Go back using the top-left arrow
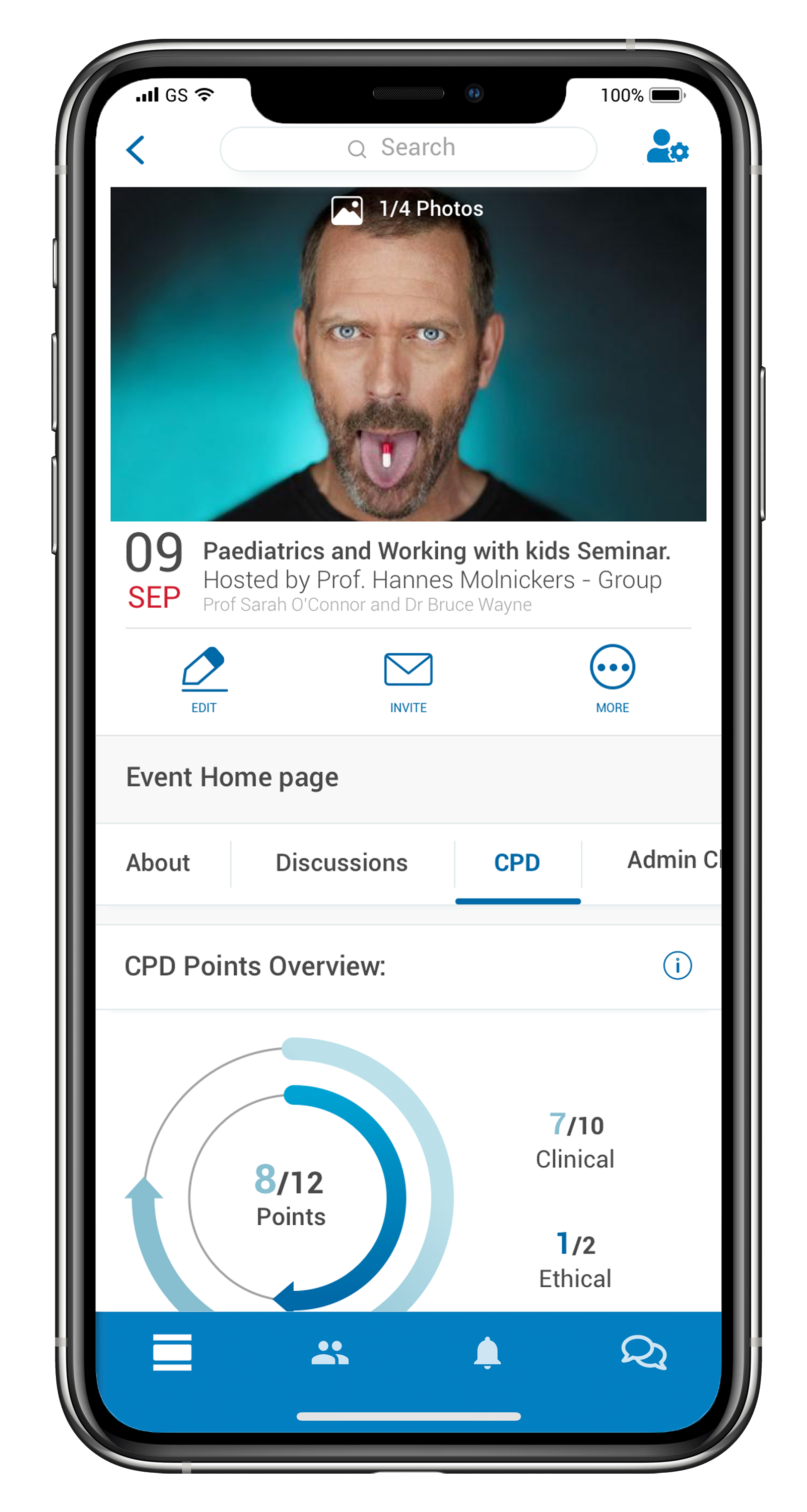The image size is (807, 1512). [136, 149]
